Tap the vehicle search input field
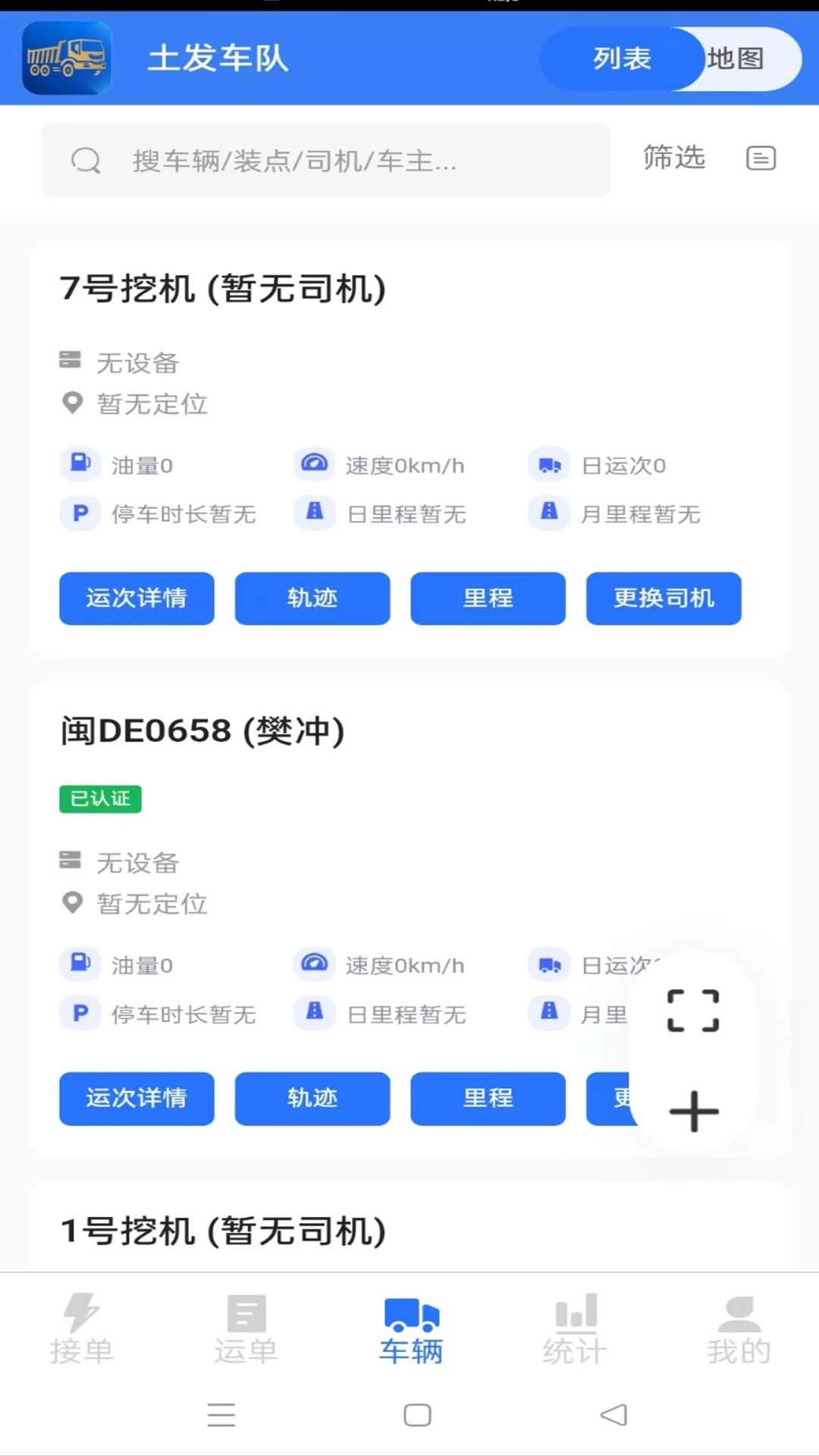 326,161
